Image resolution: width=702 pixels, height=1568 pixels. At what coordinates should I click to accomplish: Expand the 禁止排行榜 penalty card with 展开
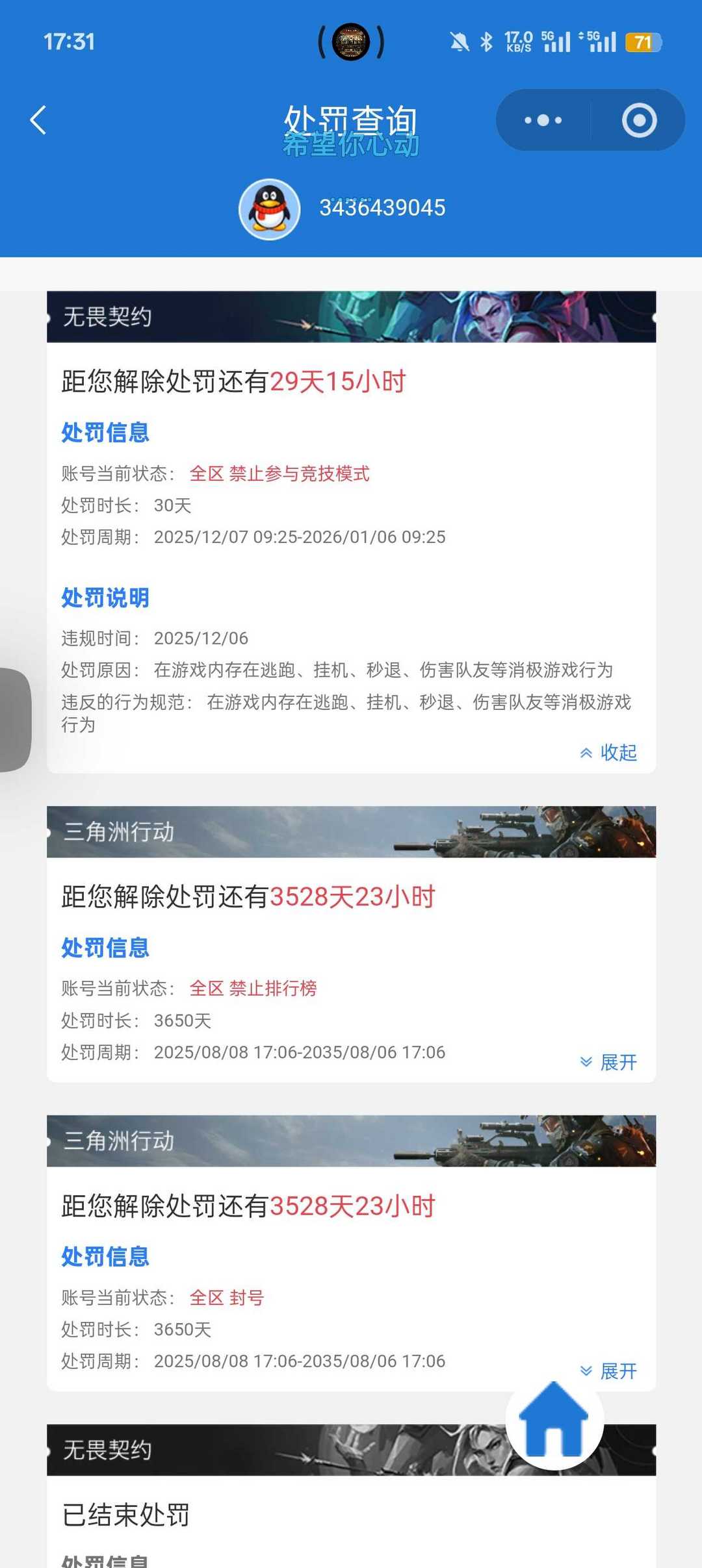(x=608, y=1062)
